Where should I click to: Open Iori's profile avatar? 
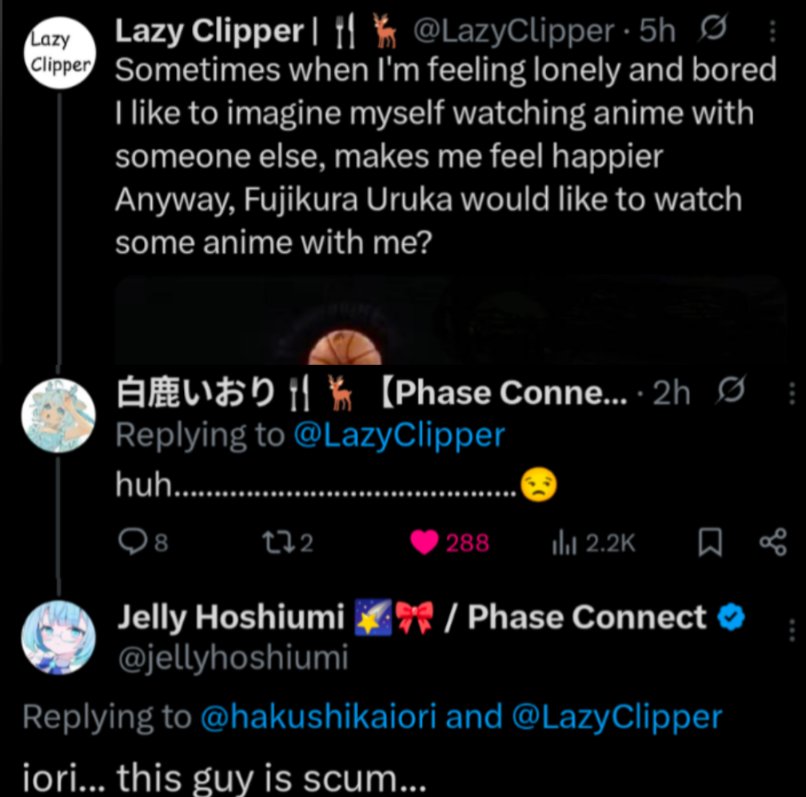coord(59,416)
